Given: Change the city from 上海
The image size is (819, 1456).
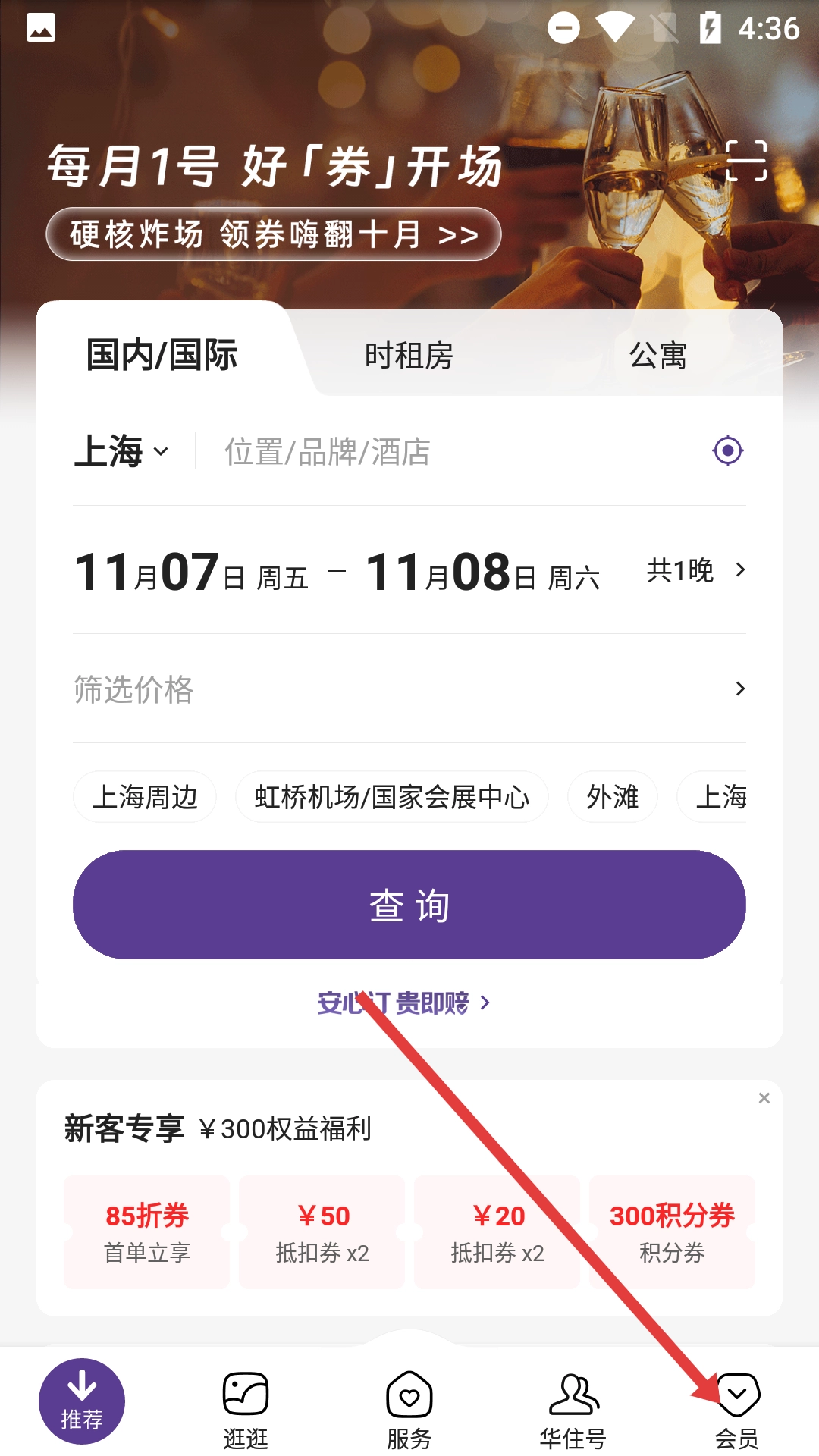Looking at the screenshot, I should [121, 451].
